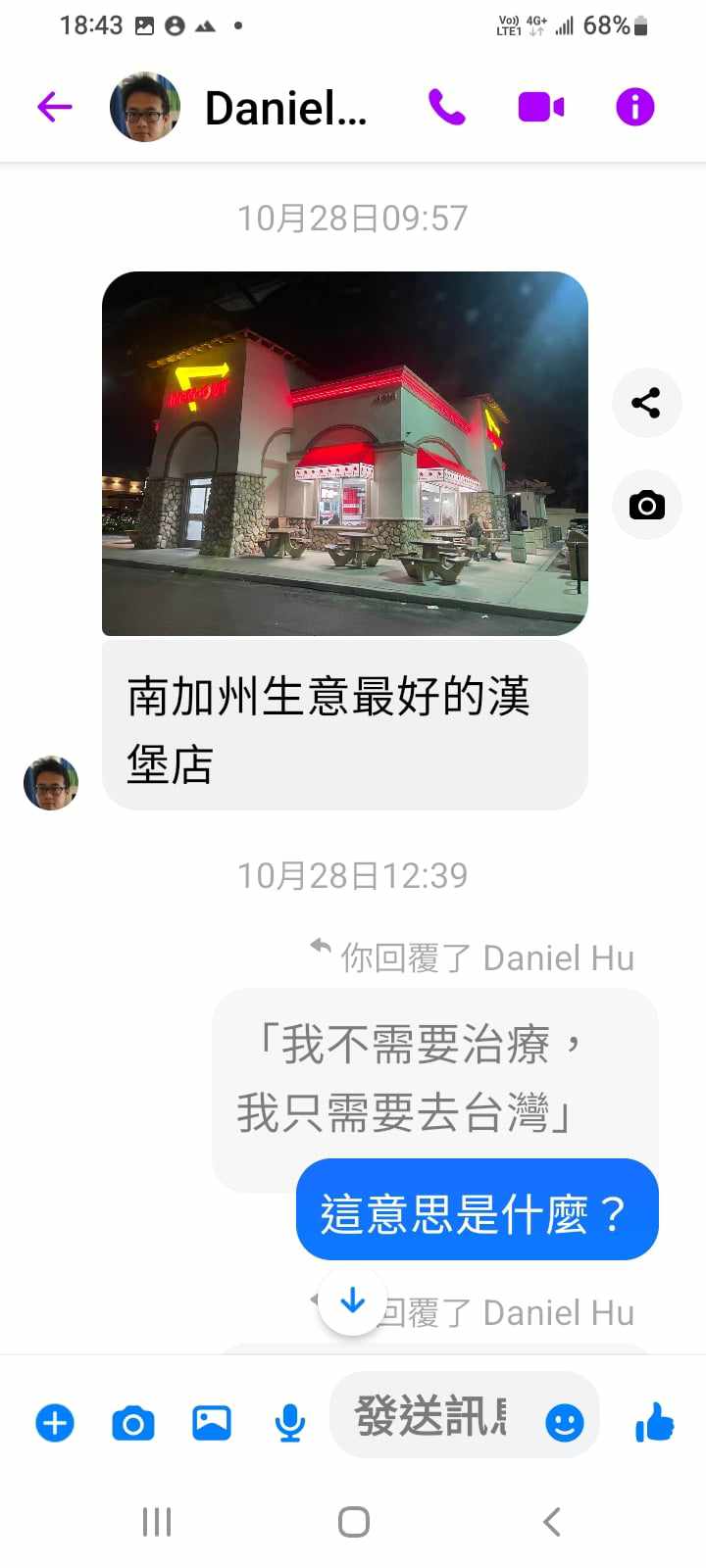Open the plus menu for more actions
The width and height of the screenshot is (706, 1568).
point(55,1423)
